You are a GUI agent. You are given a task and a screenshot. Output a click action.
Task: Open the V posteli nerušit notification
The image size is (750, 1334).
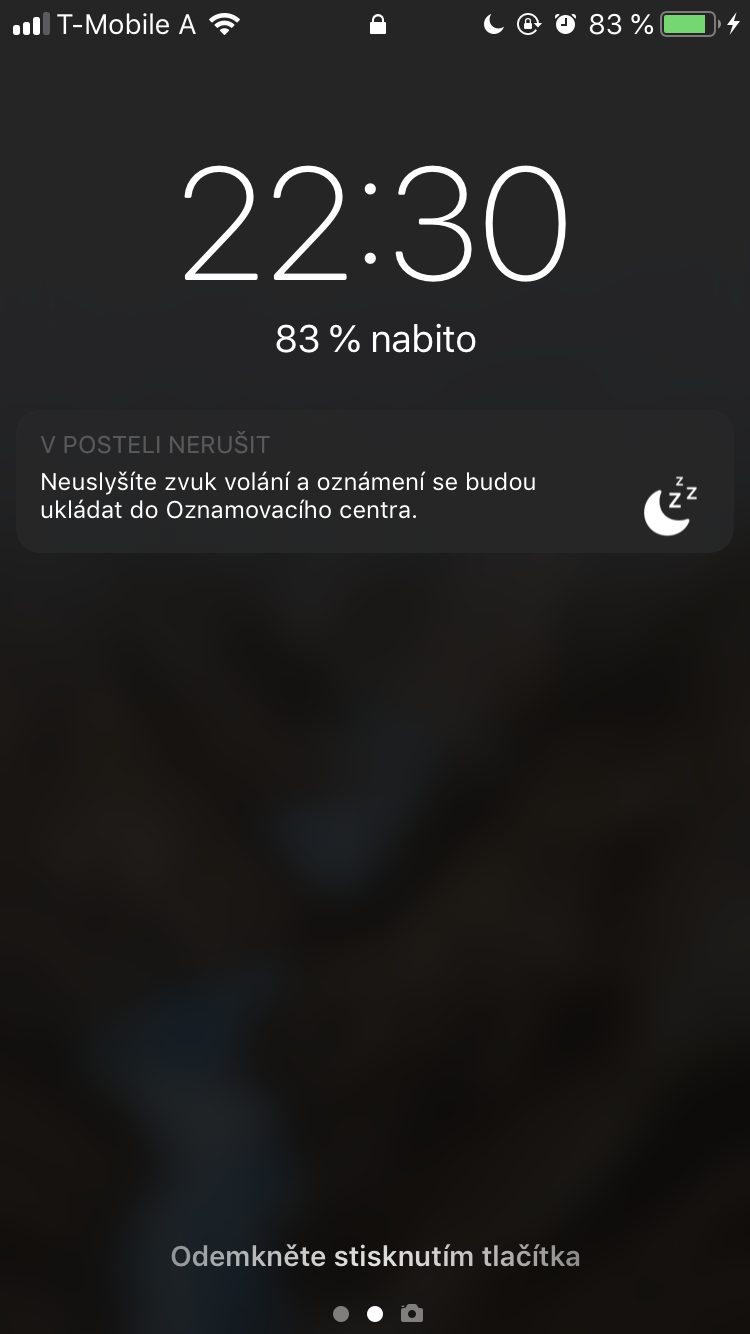pyautogui.click(x=375, y=481)
